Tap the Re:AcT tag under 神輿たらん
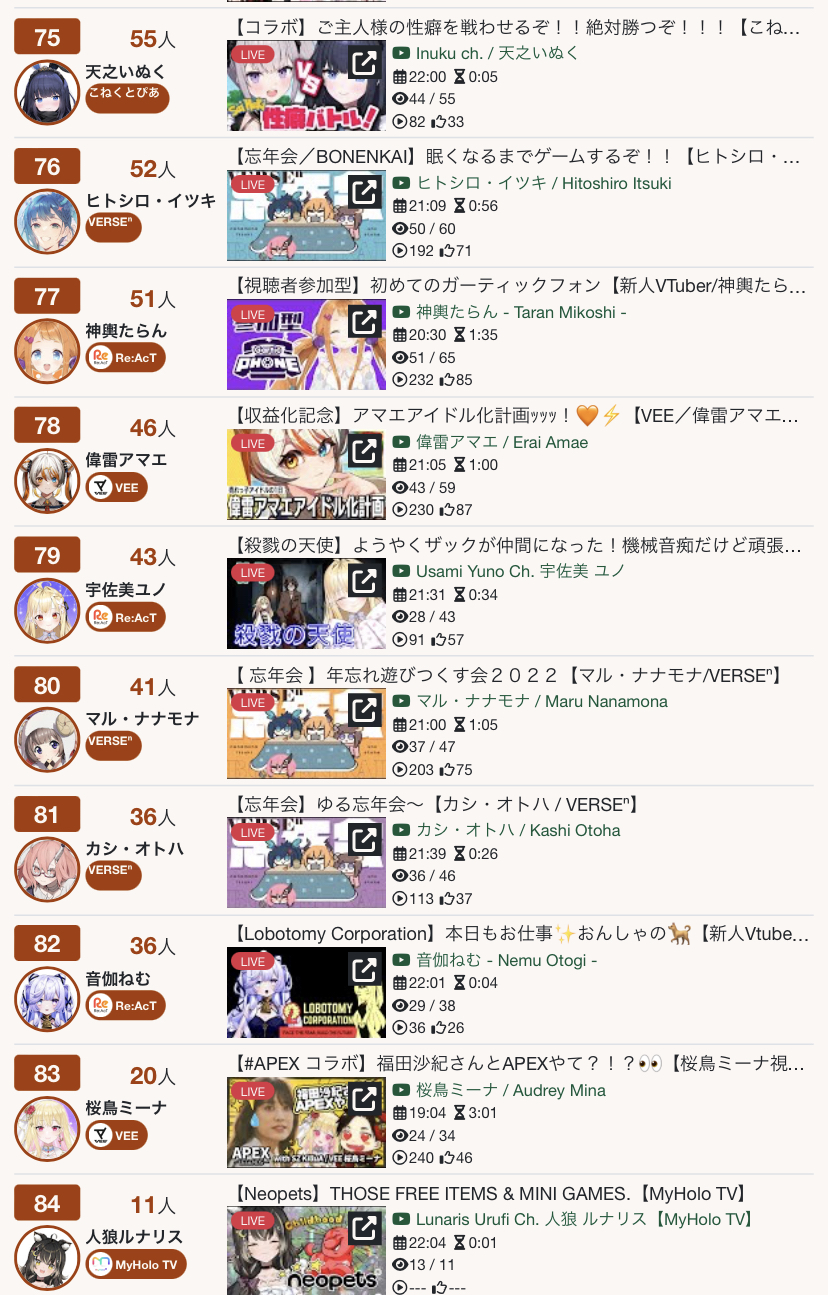The width and height of the screenshot is (828, 1295). 126,357
